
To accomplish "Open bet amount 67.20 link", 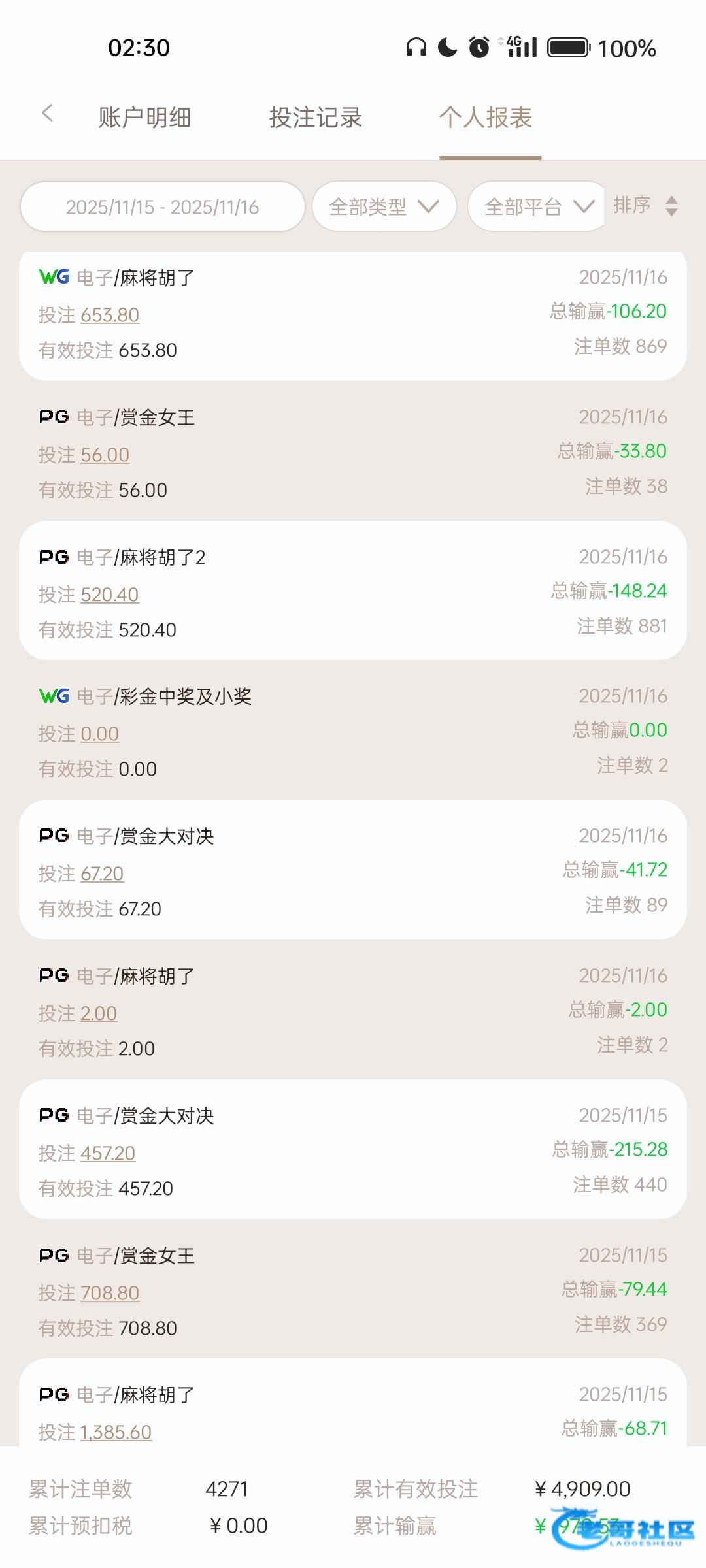I will (102, 874).
